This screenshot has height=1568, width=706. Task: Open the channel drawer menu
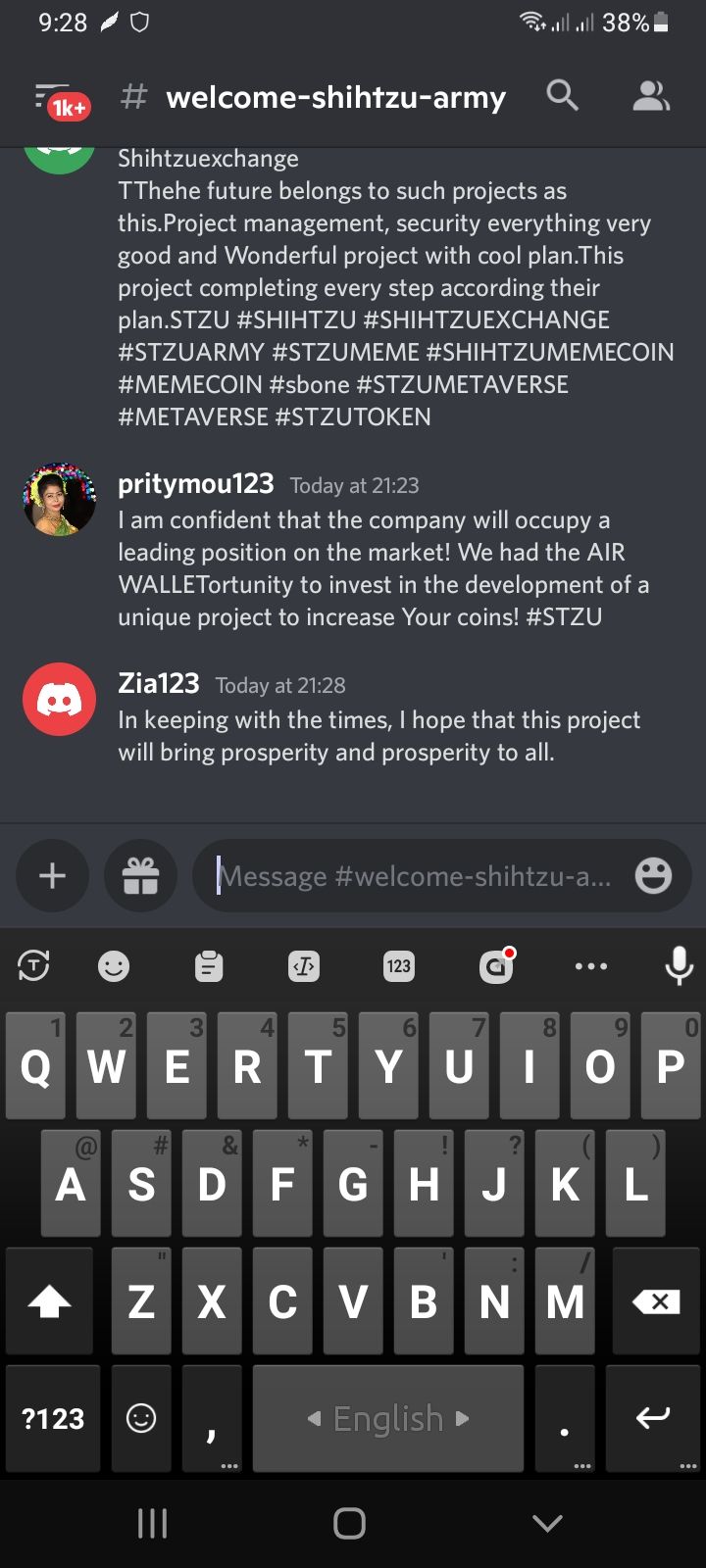coord(61,98)
